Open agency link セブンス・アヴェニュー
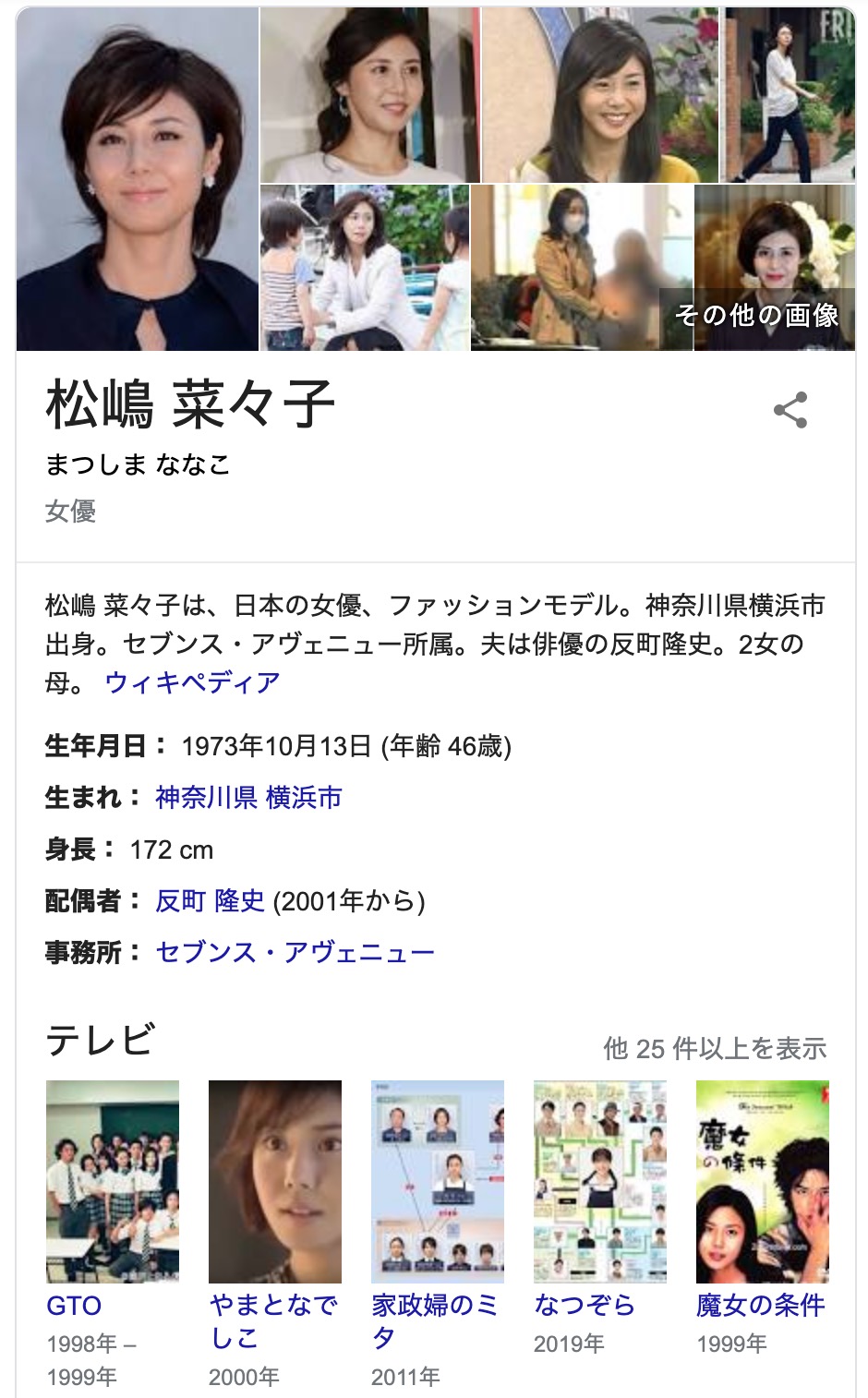868x1398 pixels. (x=295, y=952)
